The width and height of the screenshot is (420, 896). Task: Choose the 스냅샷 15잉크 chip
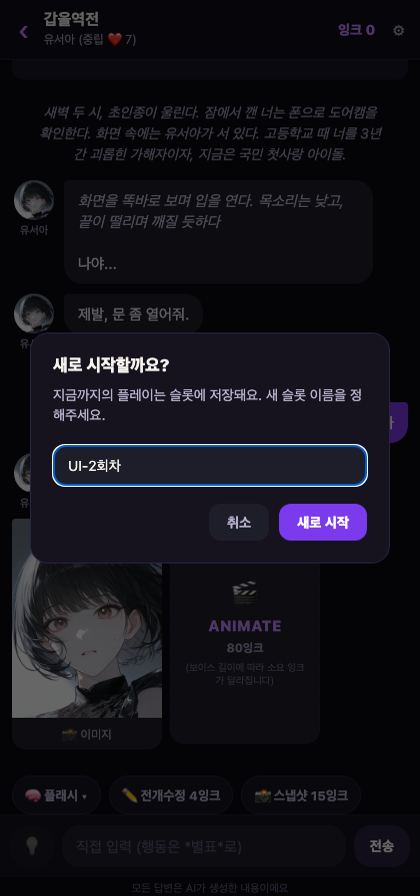(301, 795)
